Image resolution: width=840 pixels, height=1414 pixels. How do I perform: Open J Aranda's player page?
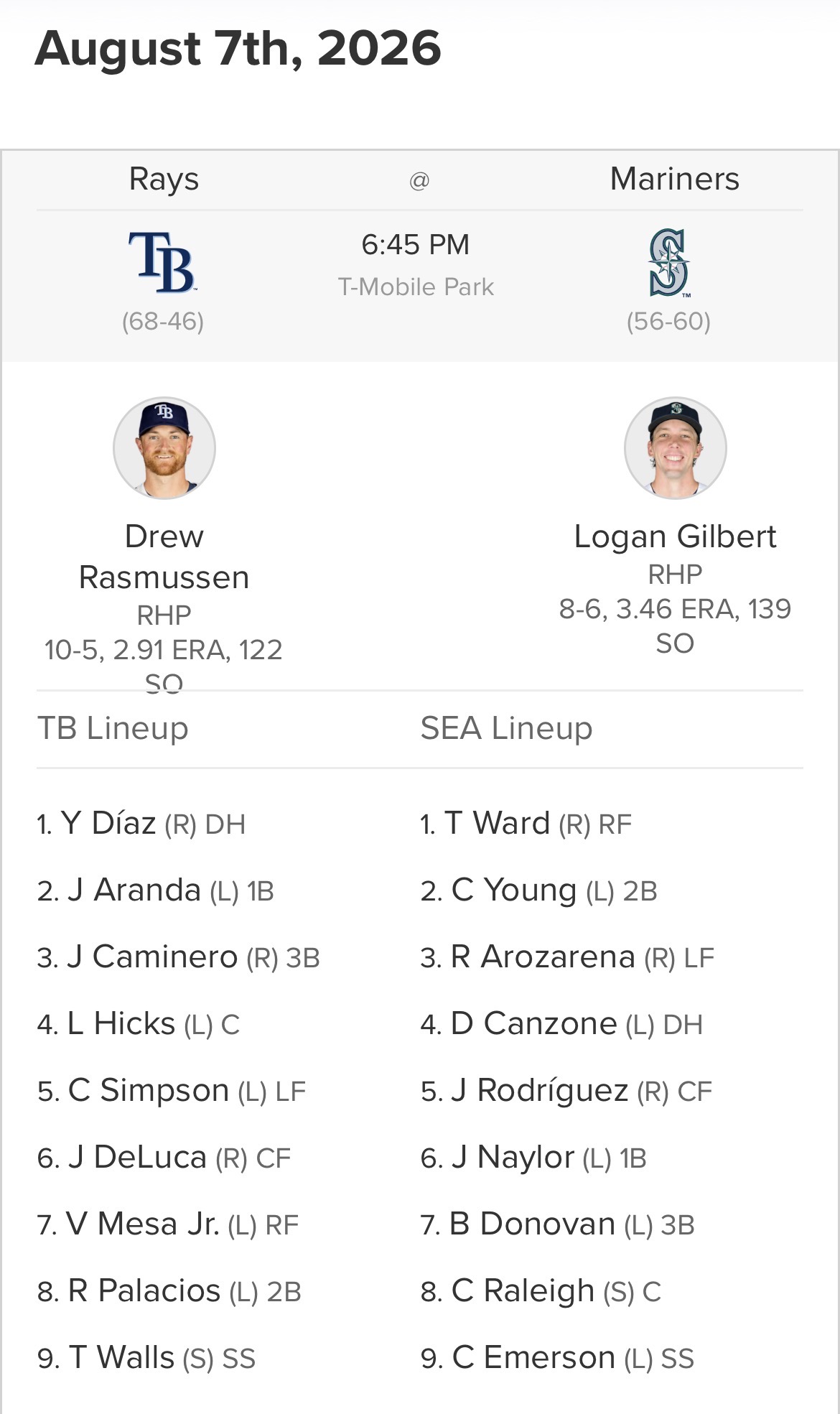point(134,890)
